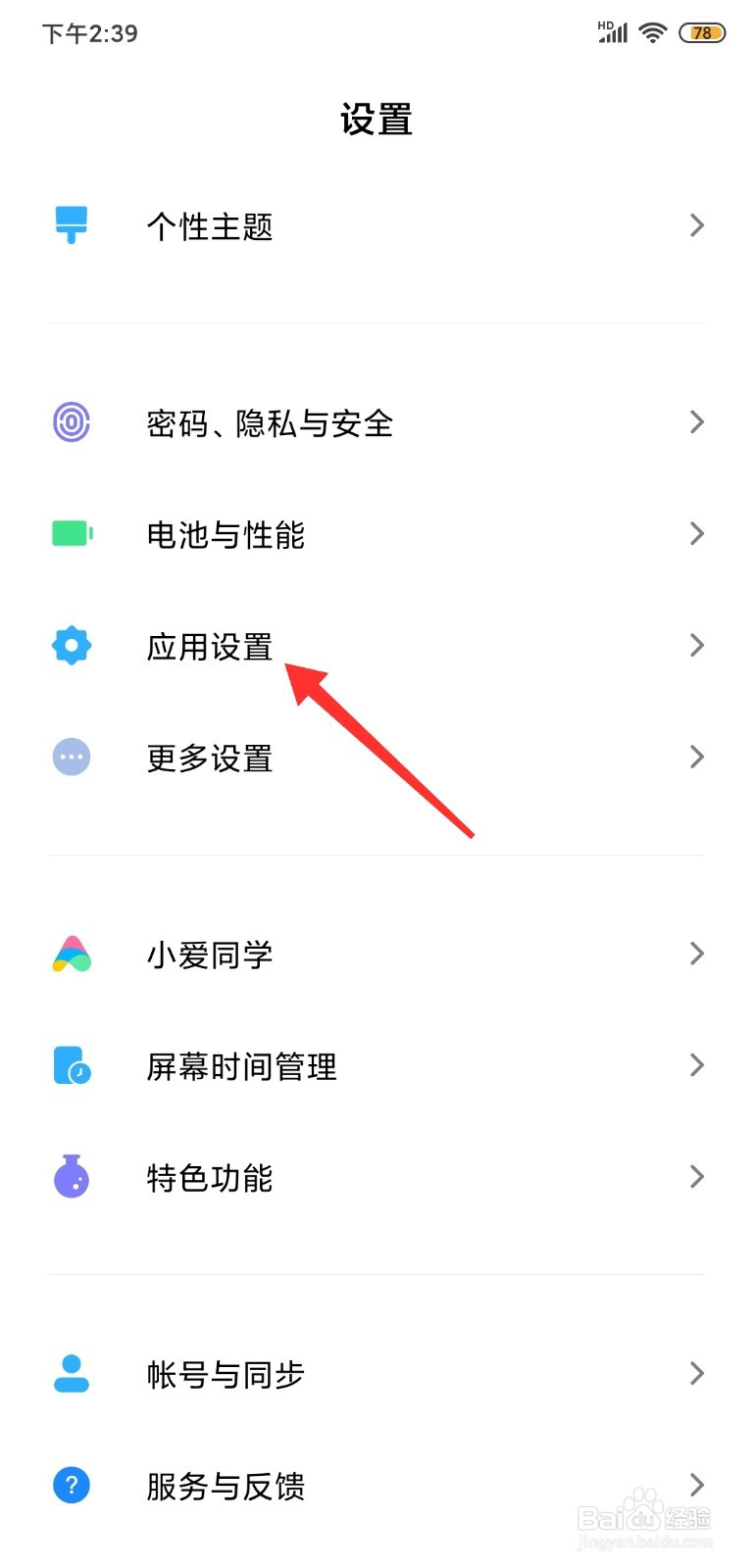The image size is (753, 1568).
Task: Click the purple flask icon for 特色功能
Action: pyautogui.click(x=71, y=1177)
